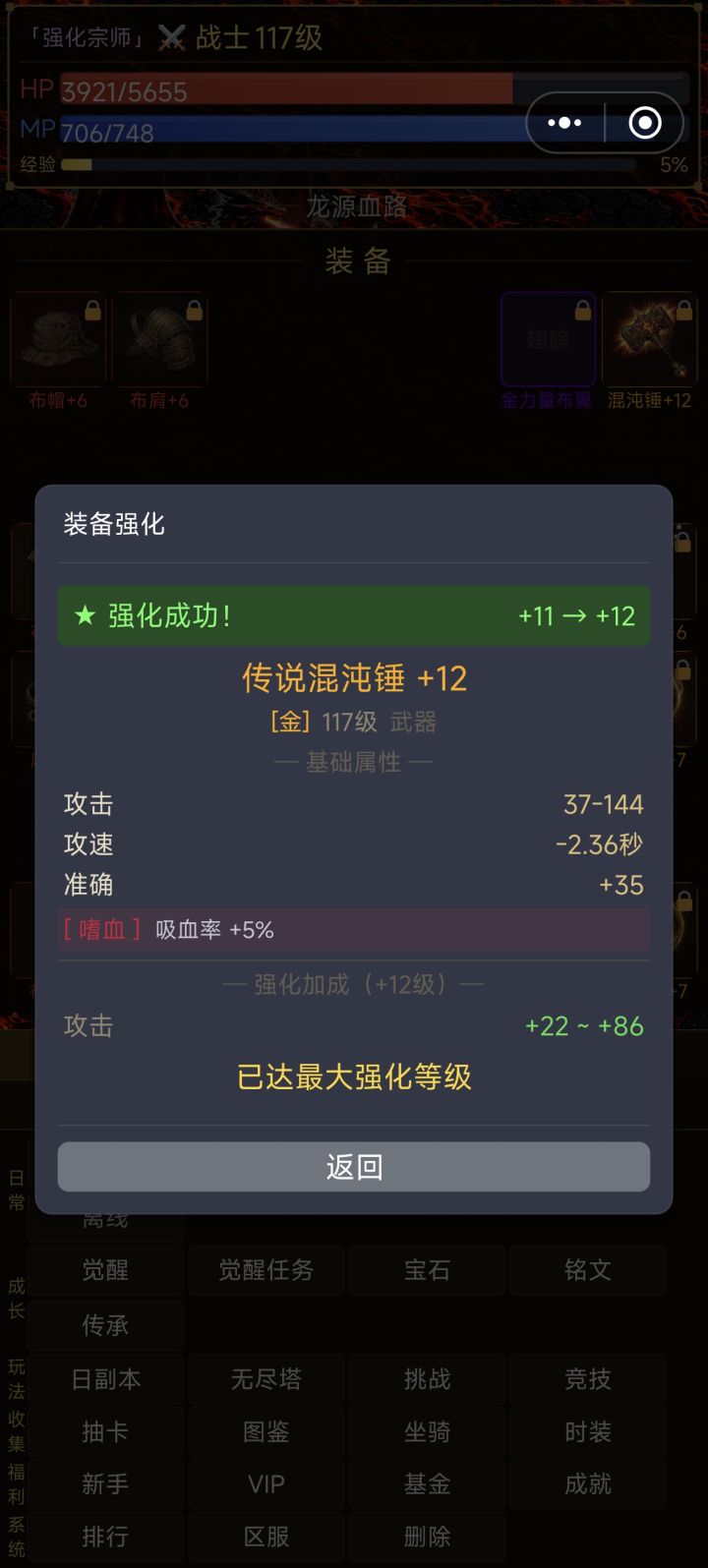Select the 布肩+6 equipment icon
The image size is (708, 1568).
(x=159, y=339)
